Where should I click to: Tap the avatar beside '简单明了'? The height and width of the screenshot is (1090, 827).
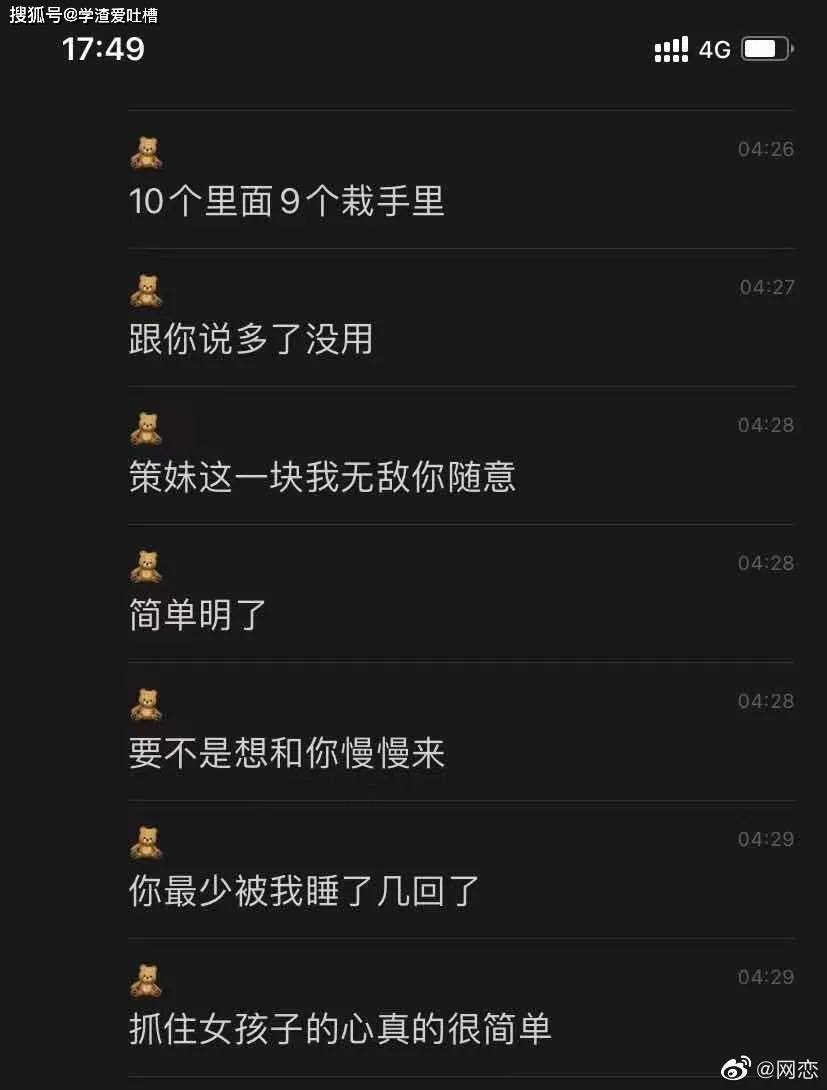pos(146,565)
